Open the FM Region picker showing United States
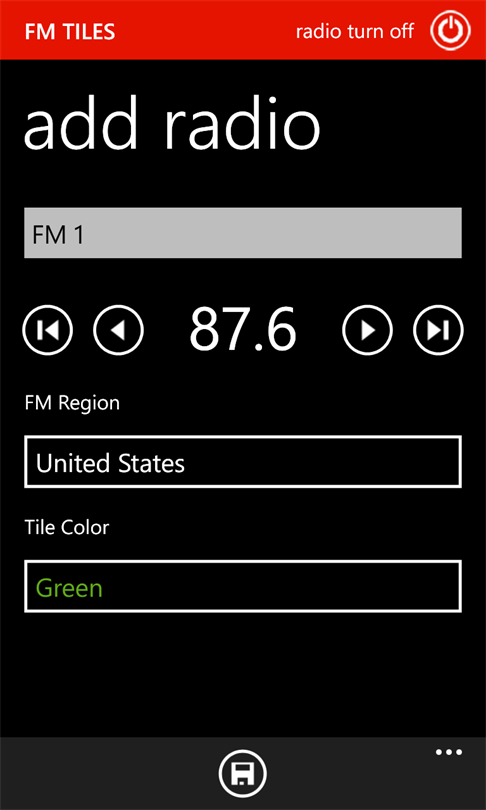Screen dimensions: 486x810 pyautogui.click(x=243, y=462)
